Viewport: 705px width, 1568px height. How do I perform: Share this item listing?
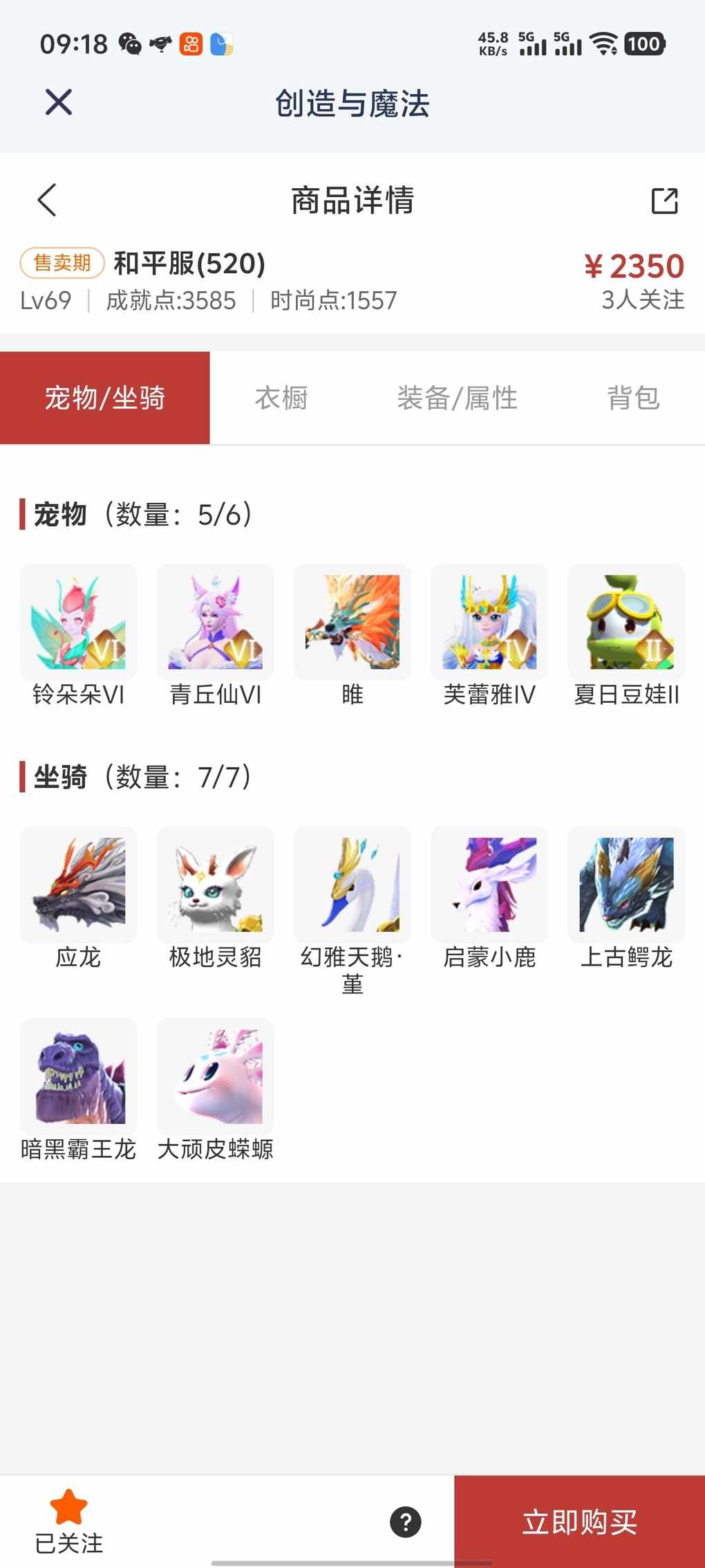tap(664, 201)
